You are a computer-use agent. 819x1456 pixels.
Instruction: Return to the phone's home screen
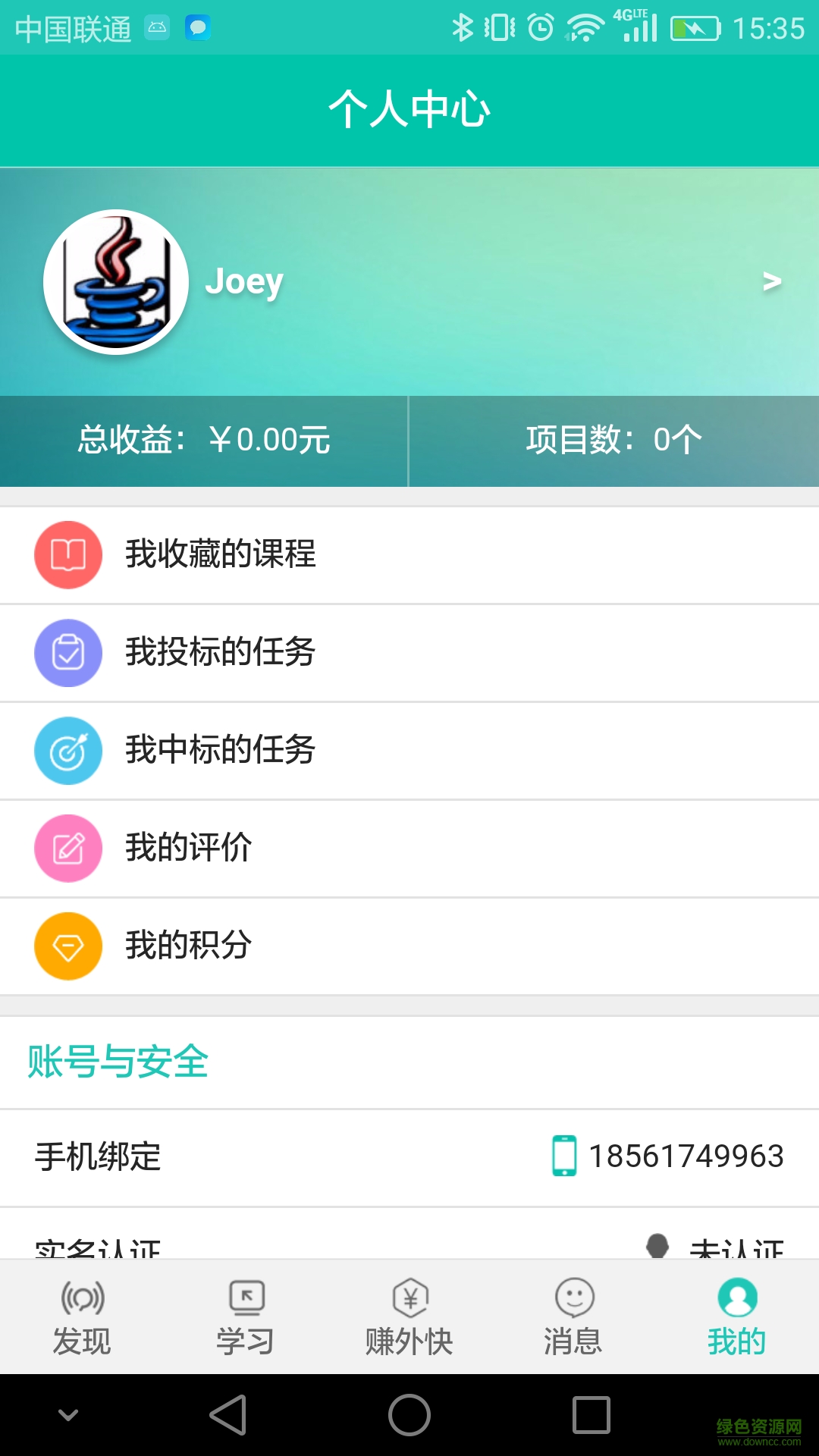(409, 1415)
